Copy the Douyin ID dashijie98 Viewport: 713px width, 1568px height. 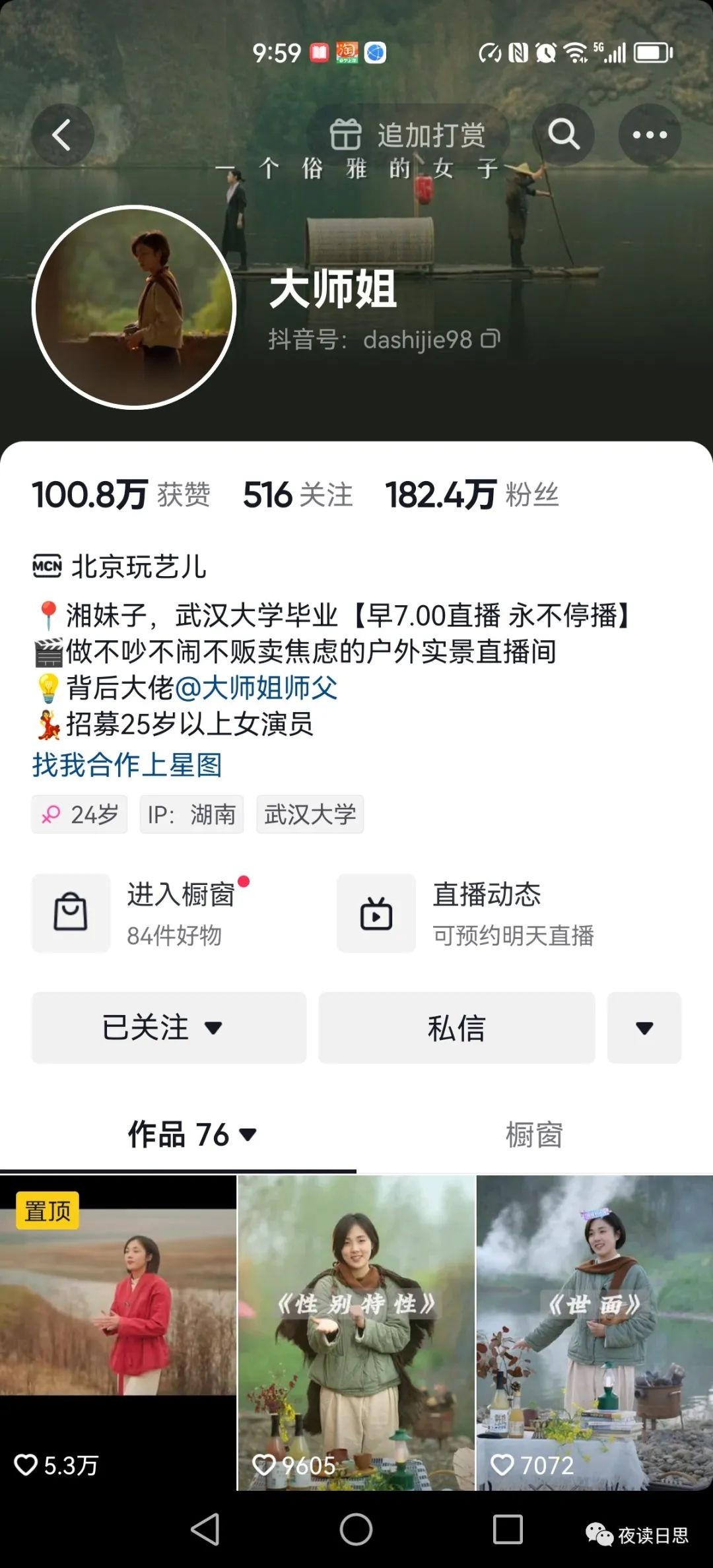[491, 339]
